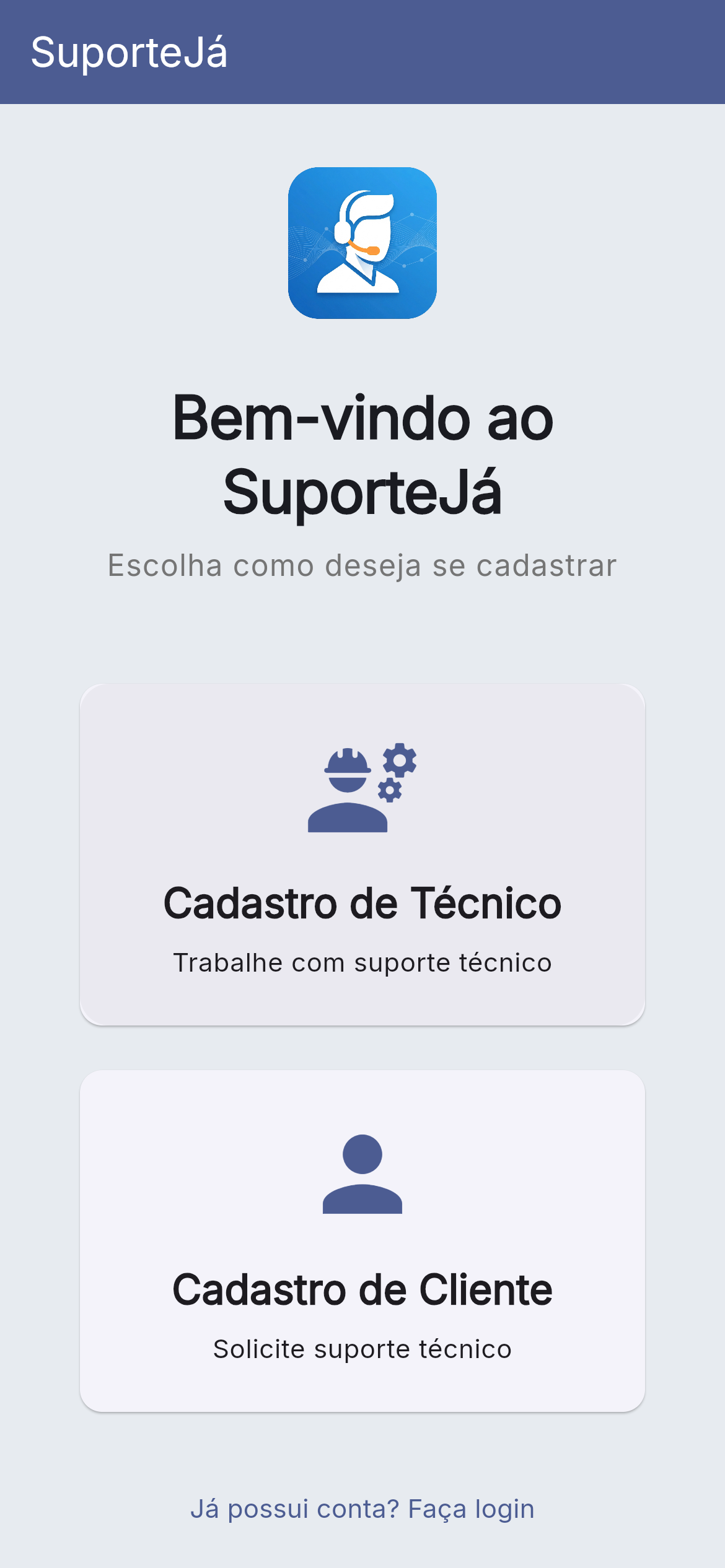Image resolution: width=725 pixels, height=1568 pixels.
Task: Tap the Cadastro de Técnico card label
Action: 362,904
